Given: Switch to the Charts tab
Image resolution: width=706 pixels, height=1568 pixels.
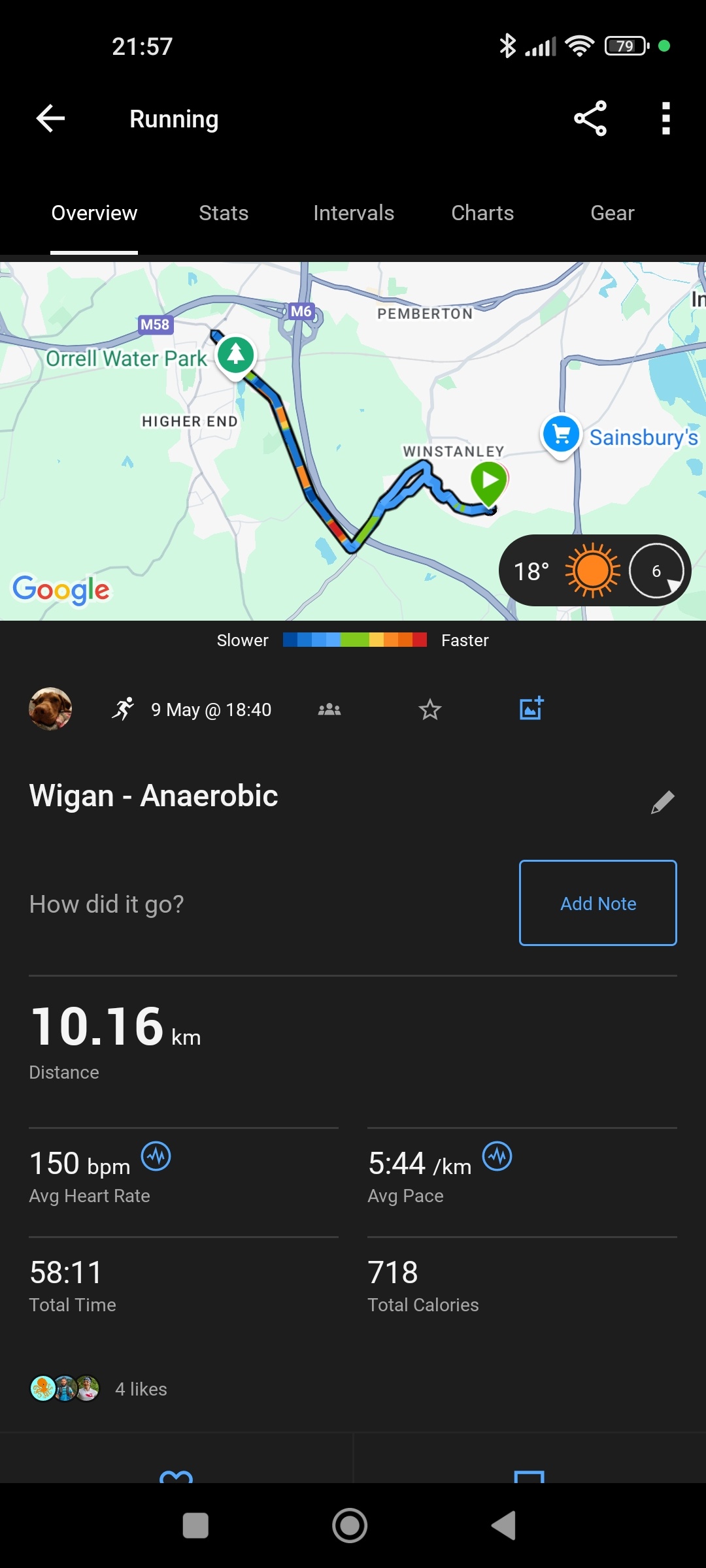Looking at the screenshot, I should (x=482, y=213).
